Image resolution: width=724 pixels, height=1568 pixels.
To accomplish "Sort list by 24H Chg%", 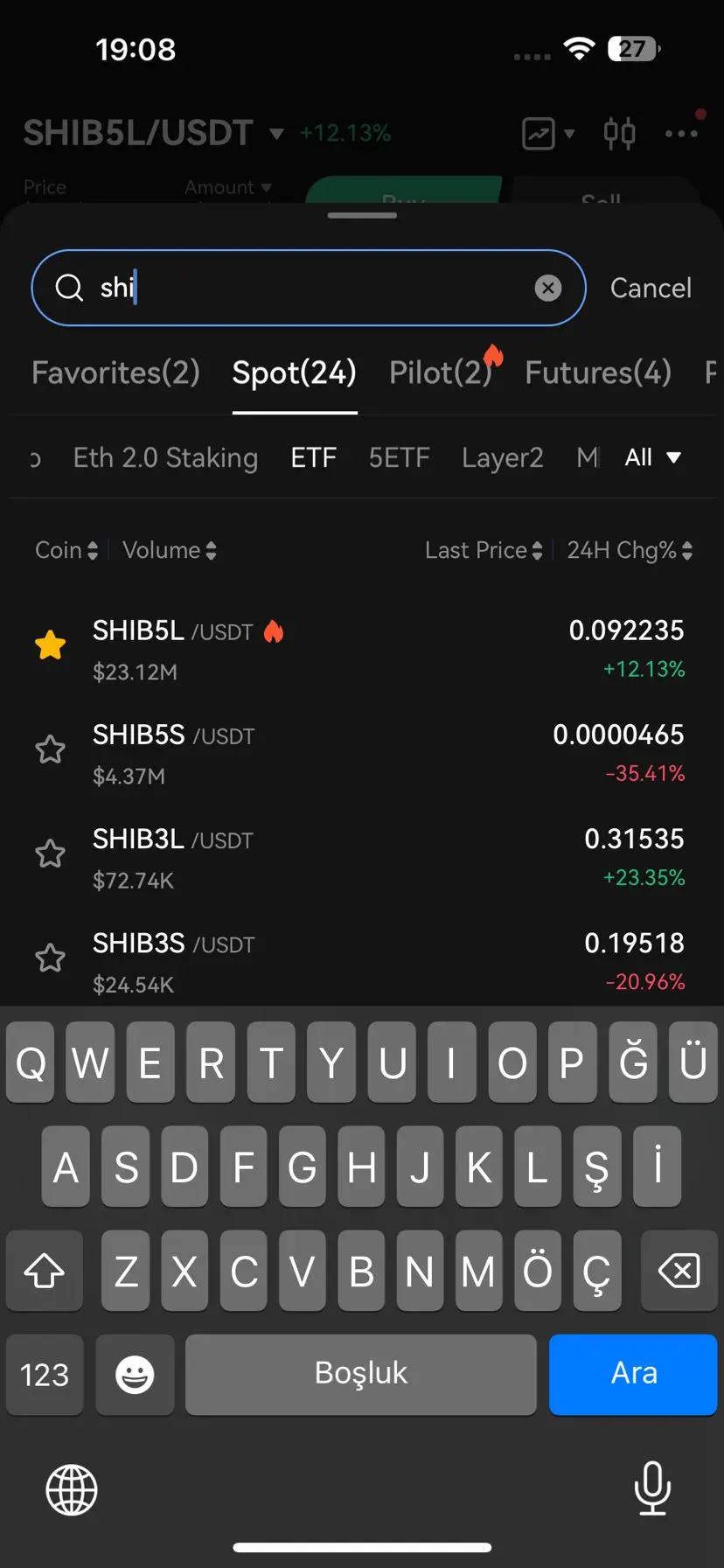I will pyautogui.click(x=630, y=550).
